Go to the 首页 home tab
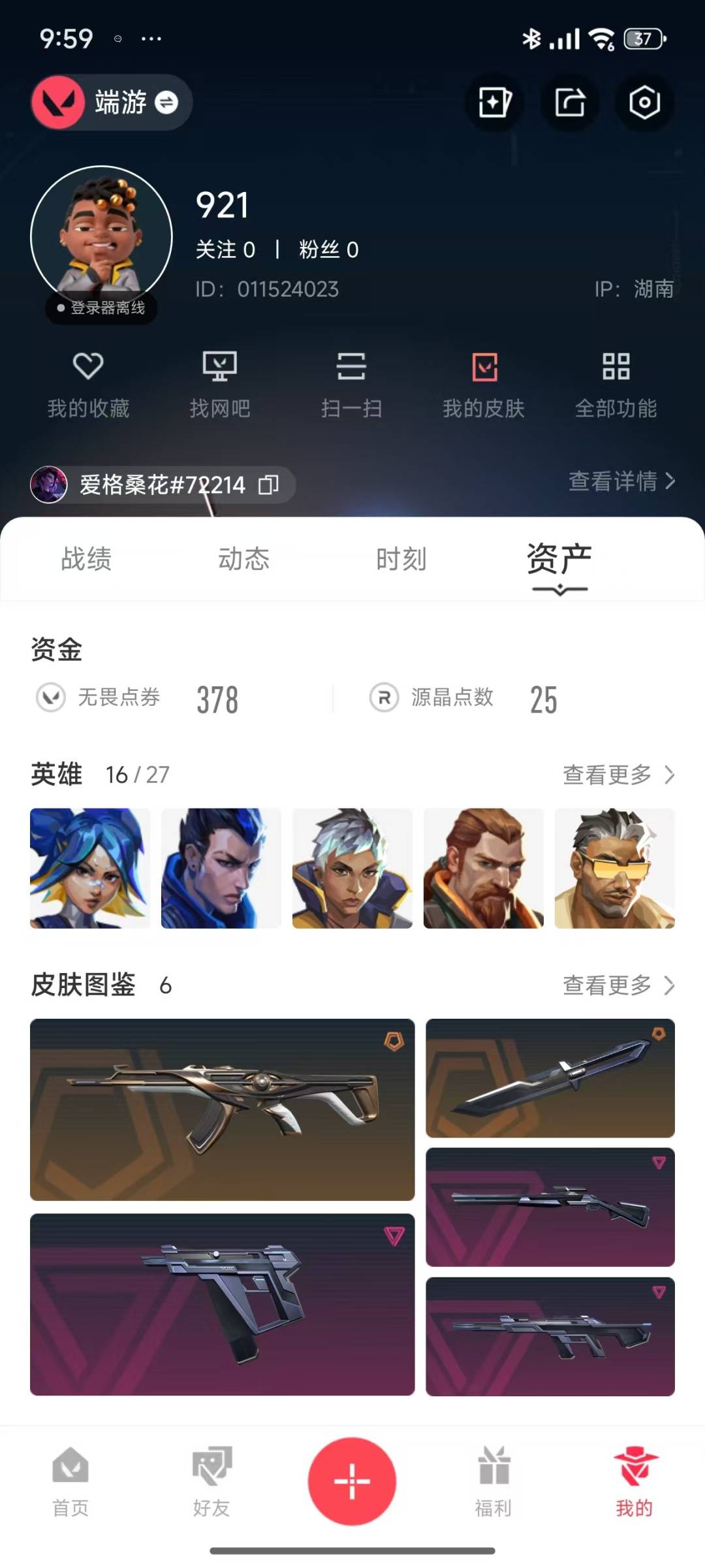The height and width of the screenshot is (1568, 705). coord(70,1481)
